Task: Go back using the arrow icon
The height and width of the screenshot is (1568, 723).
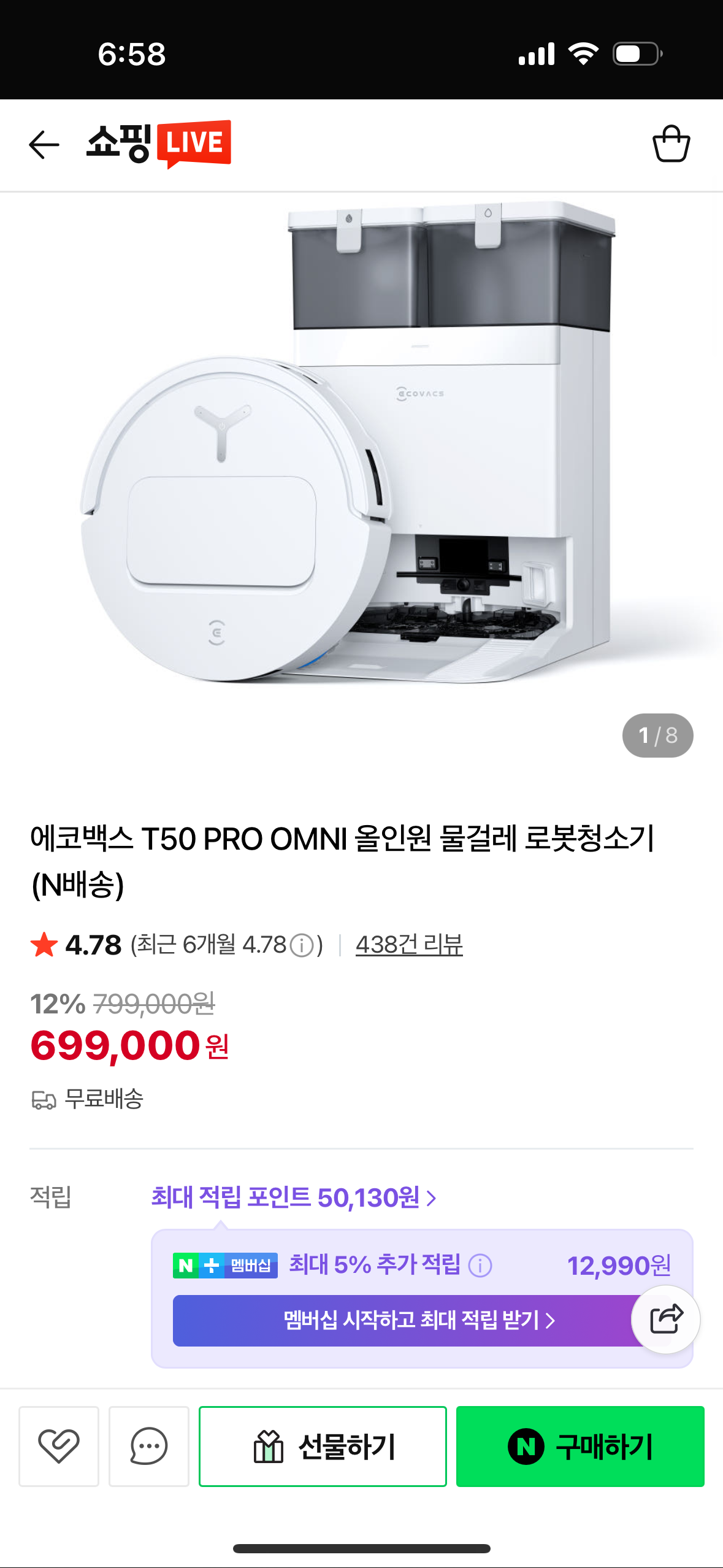Action: 44,145
